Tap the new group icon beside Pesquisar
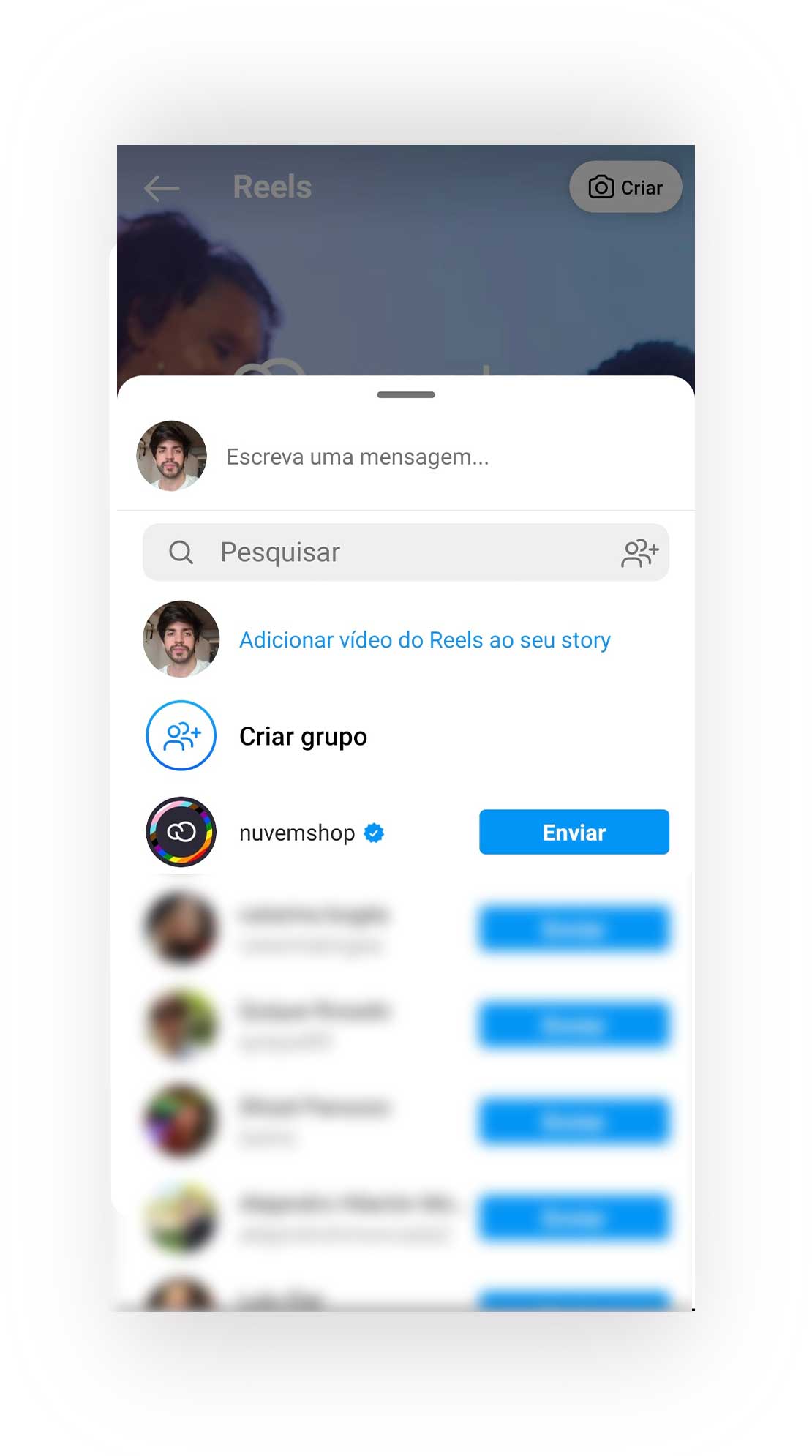The image size is (812, 1456). pos(639,553)
